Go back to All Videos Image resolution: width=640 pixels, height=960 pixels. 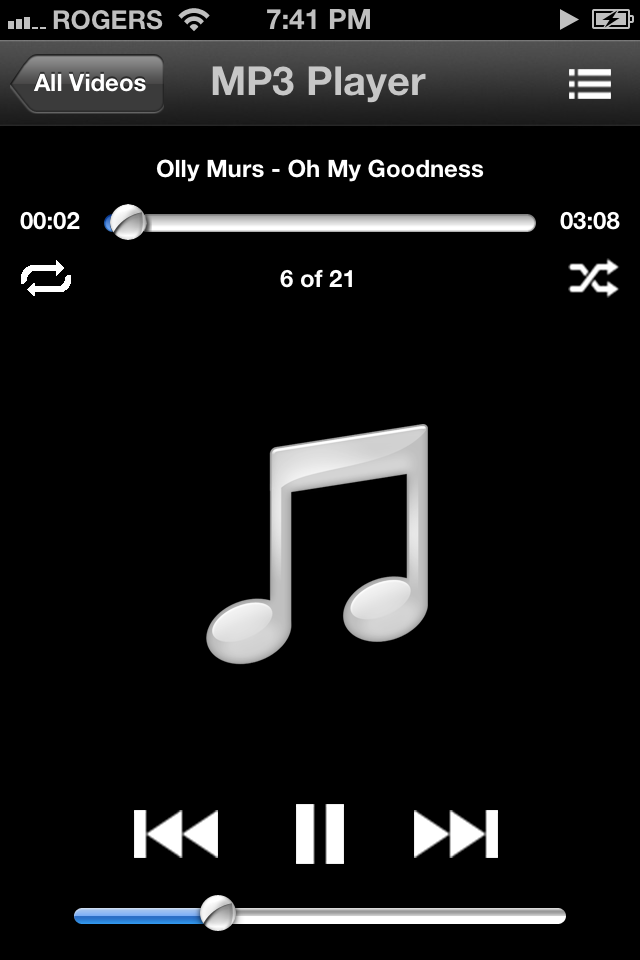click(88, 84)
